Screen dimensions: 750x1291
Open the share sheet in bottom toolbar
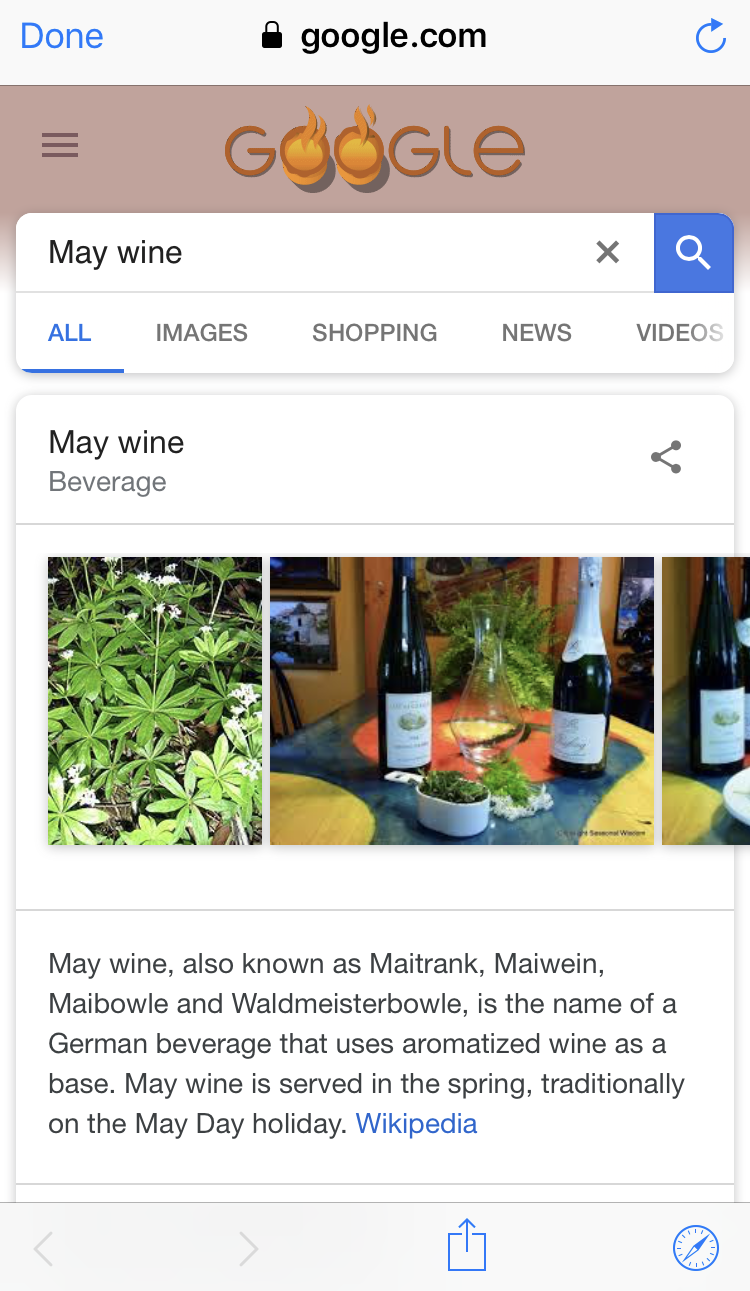click(466, 1247)
